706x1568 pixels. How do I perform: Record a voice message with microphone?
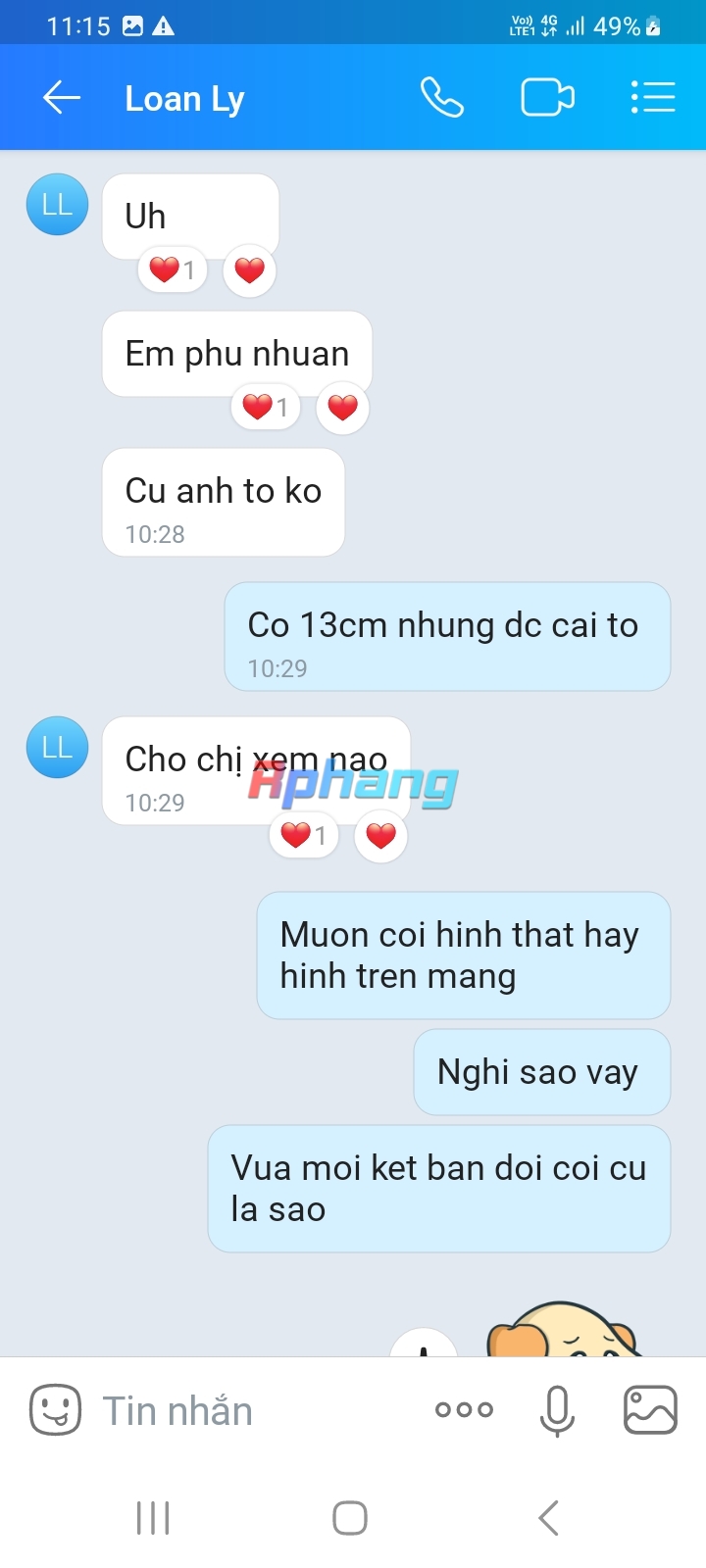pyautogui.click(x=557, y=1410)
